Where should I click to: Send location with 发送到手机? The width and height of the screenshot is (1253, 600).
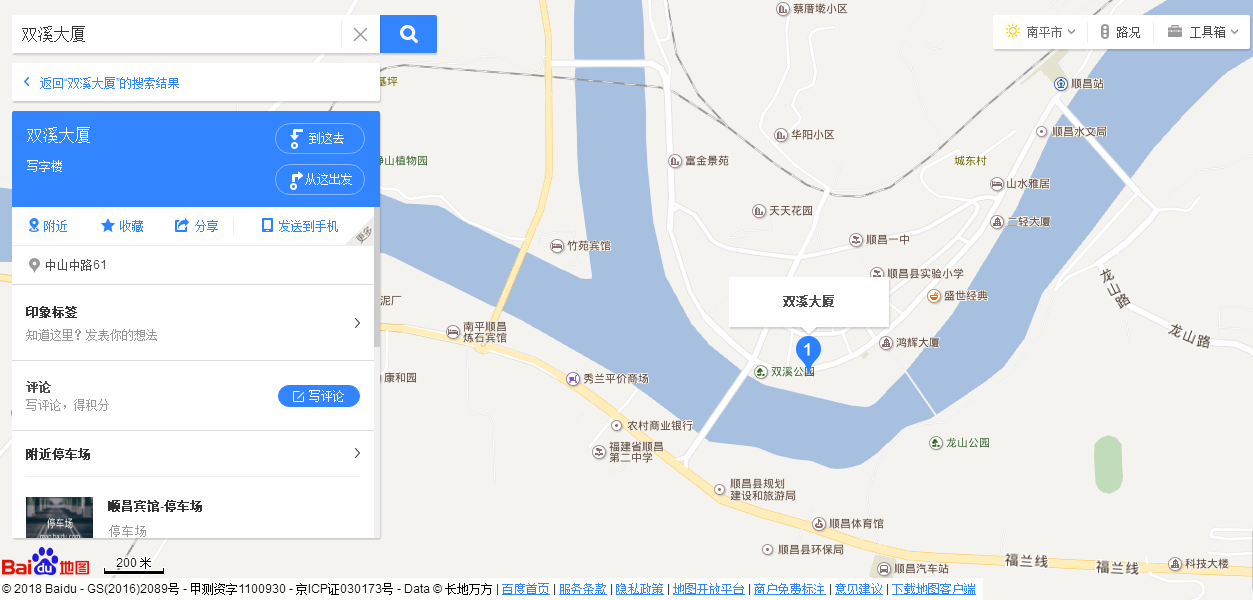point(300,226)
